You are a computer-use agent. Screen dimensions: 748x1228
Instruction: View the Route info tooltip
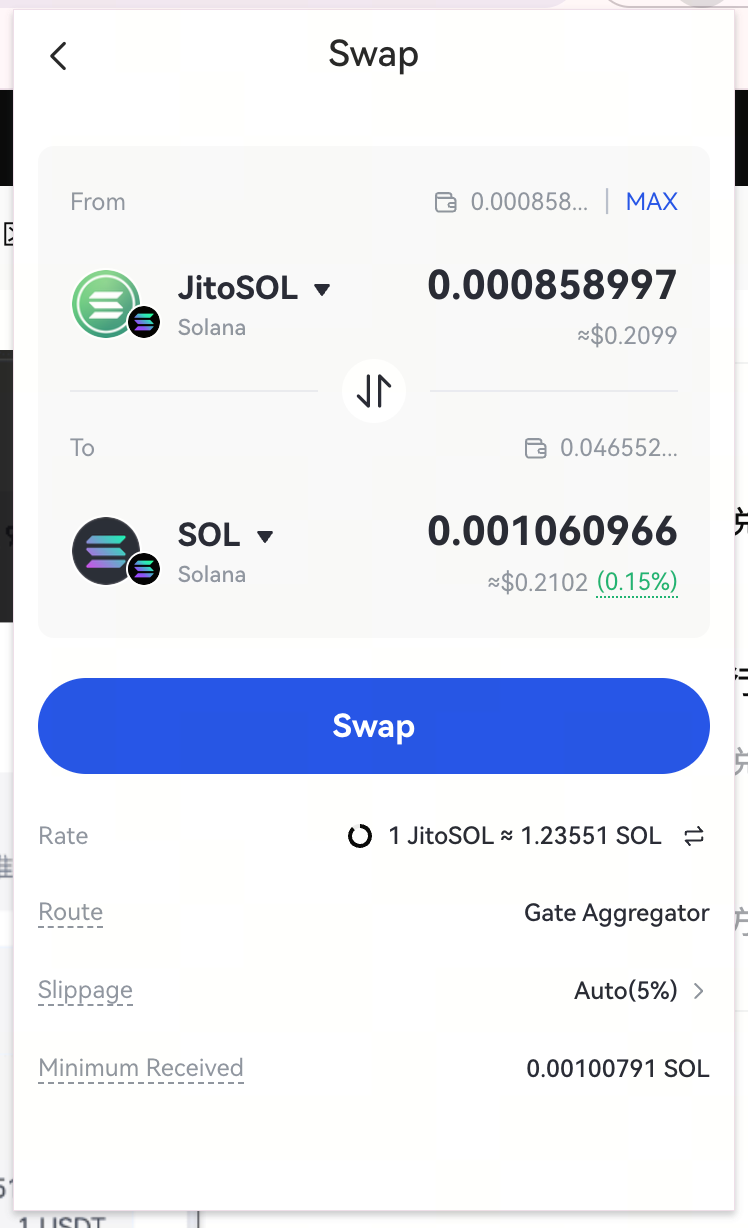click(70, 913)
